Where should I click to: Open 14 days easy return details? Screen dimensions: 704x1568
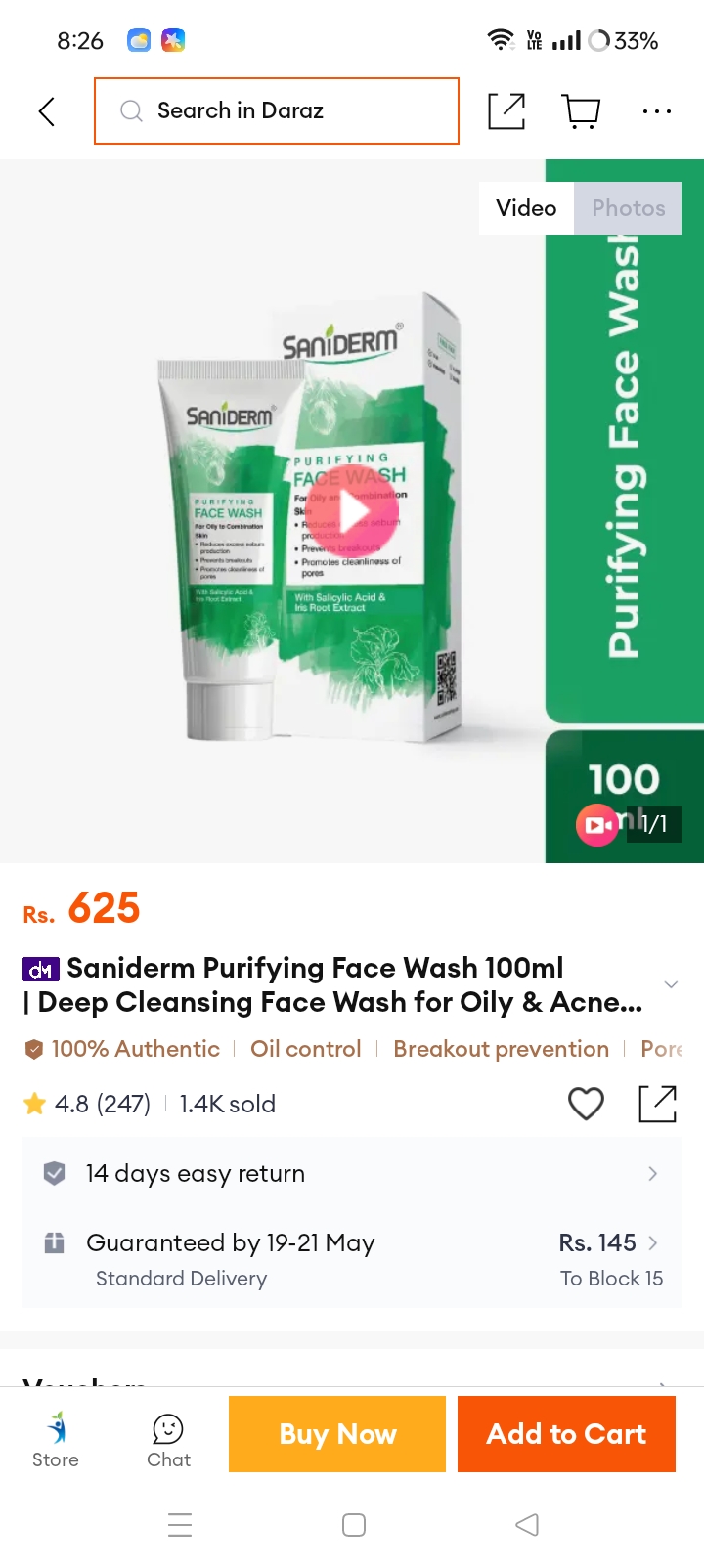tap(352, 1173)
